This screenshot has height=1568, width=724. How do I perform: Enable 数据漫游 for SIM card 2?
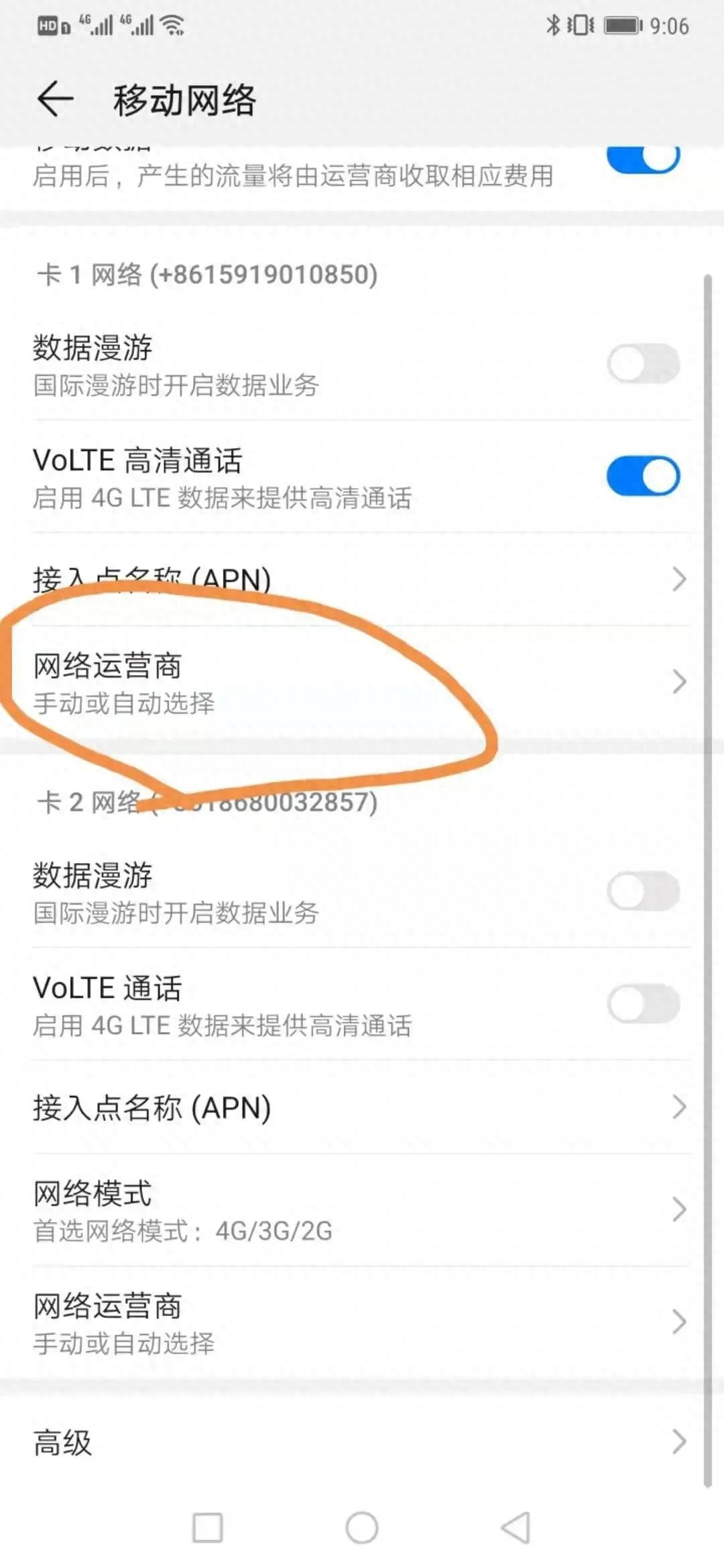[x=643, y=891]
